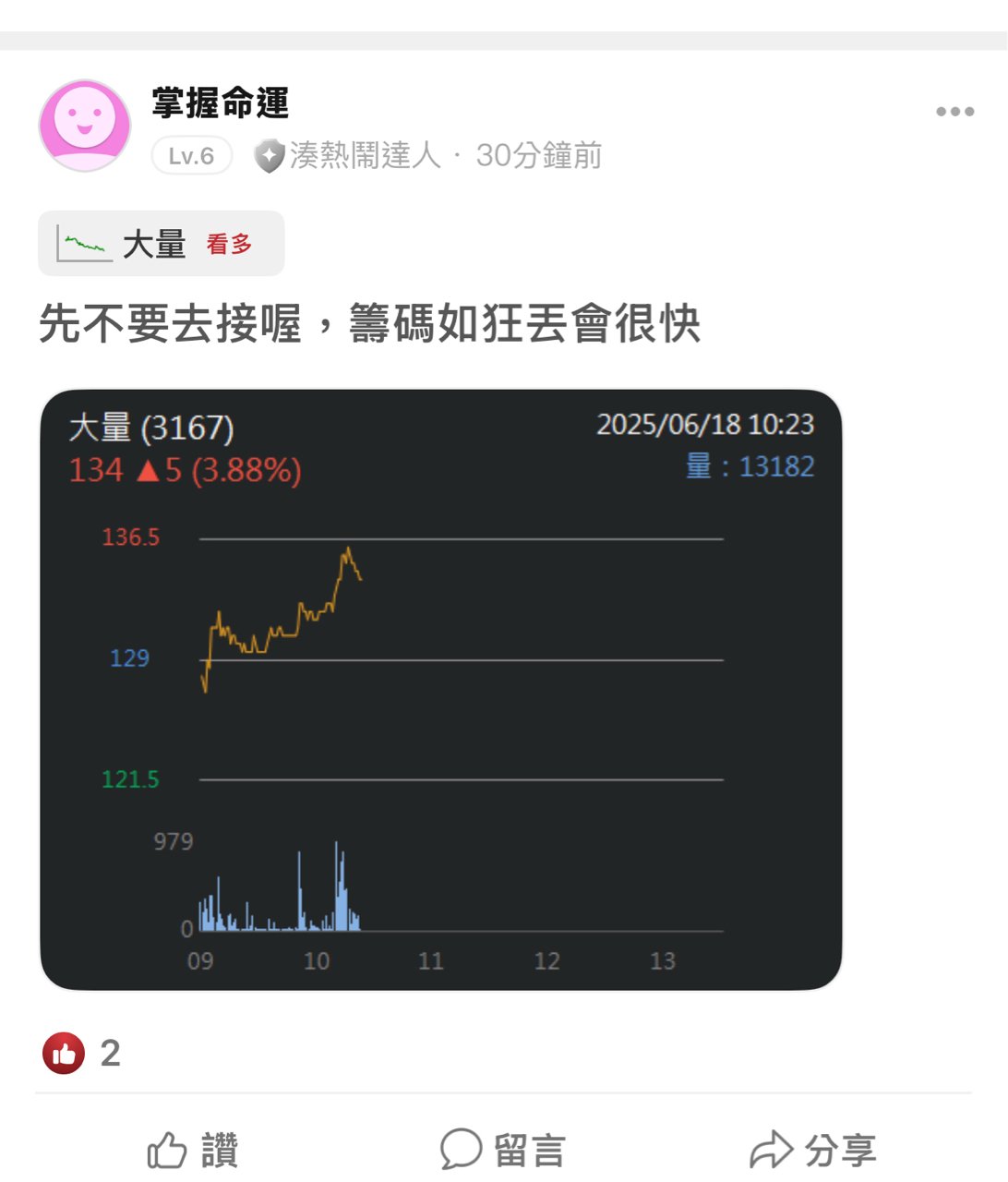Leave a comment via 留言
The height and width of the screenshot is (1182, 1008).
click(x=503, y=1150)
